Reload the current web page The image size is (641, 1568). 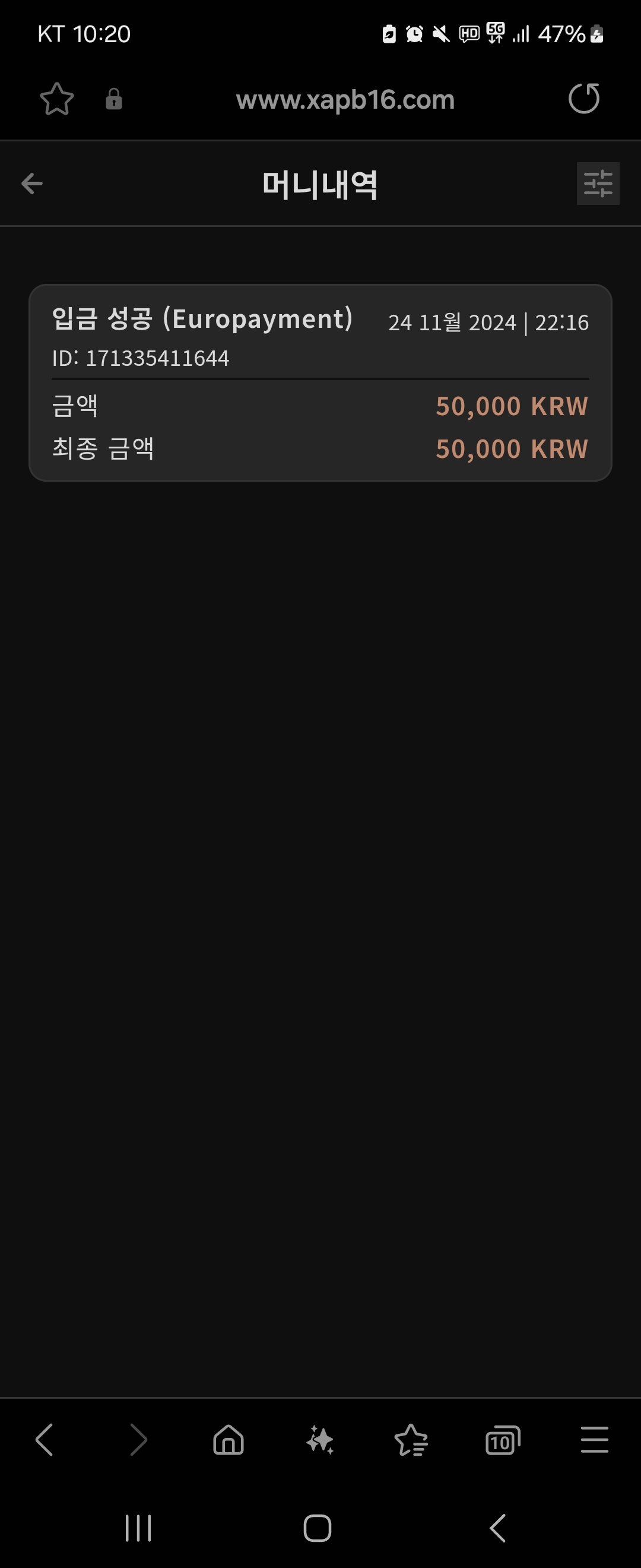(x=583, y=99)
